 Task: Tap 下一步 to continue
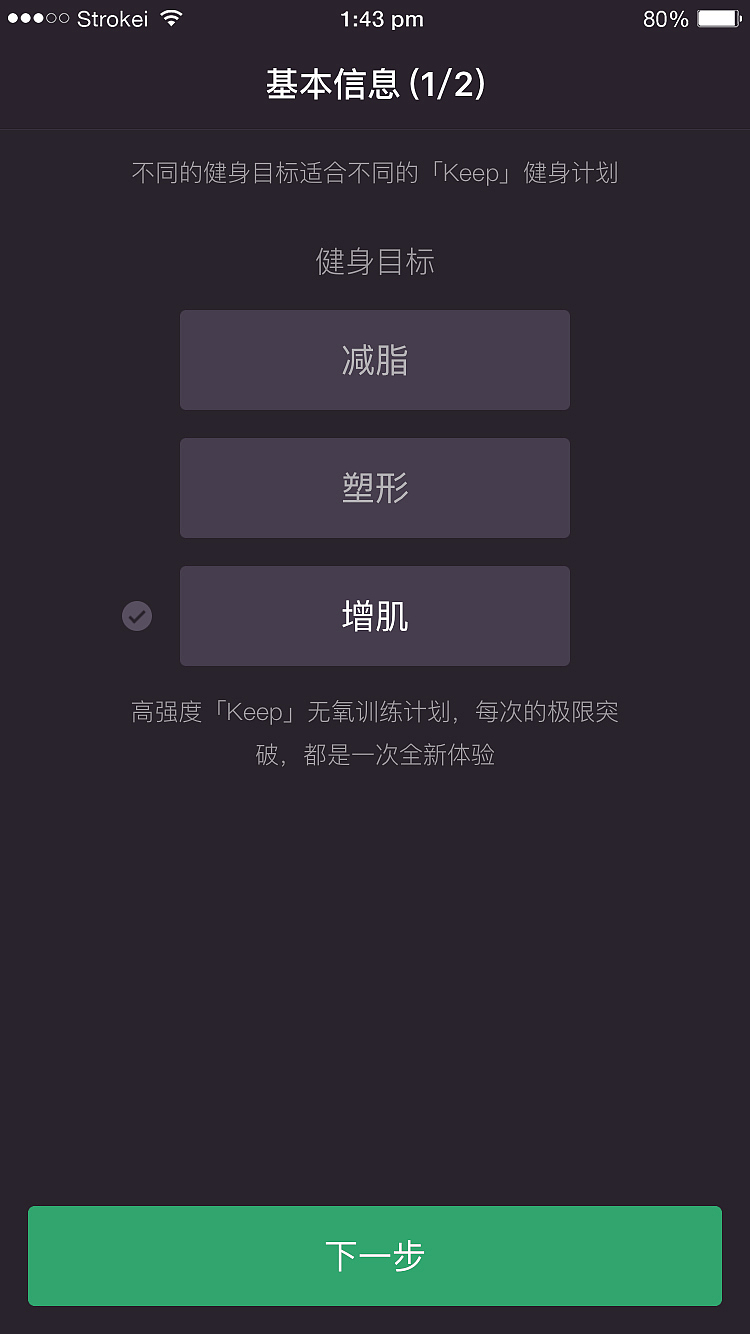374,1256
